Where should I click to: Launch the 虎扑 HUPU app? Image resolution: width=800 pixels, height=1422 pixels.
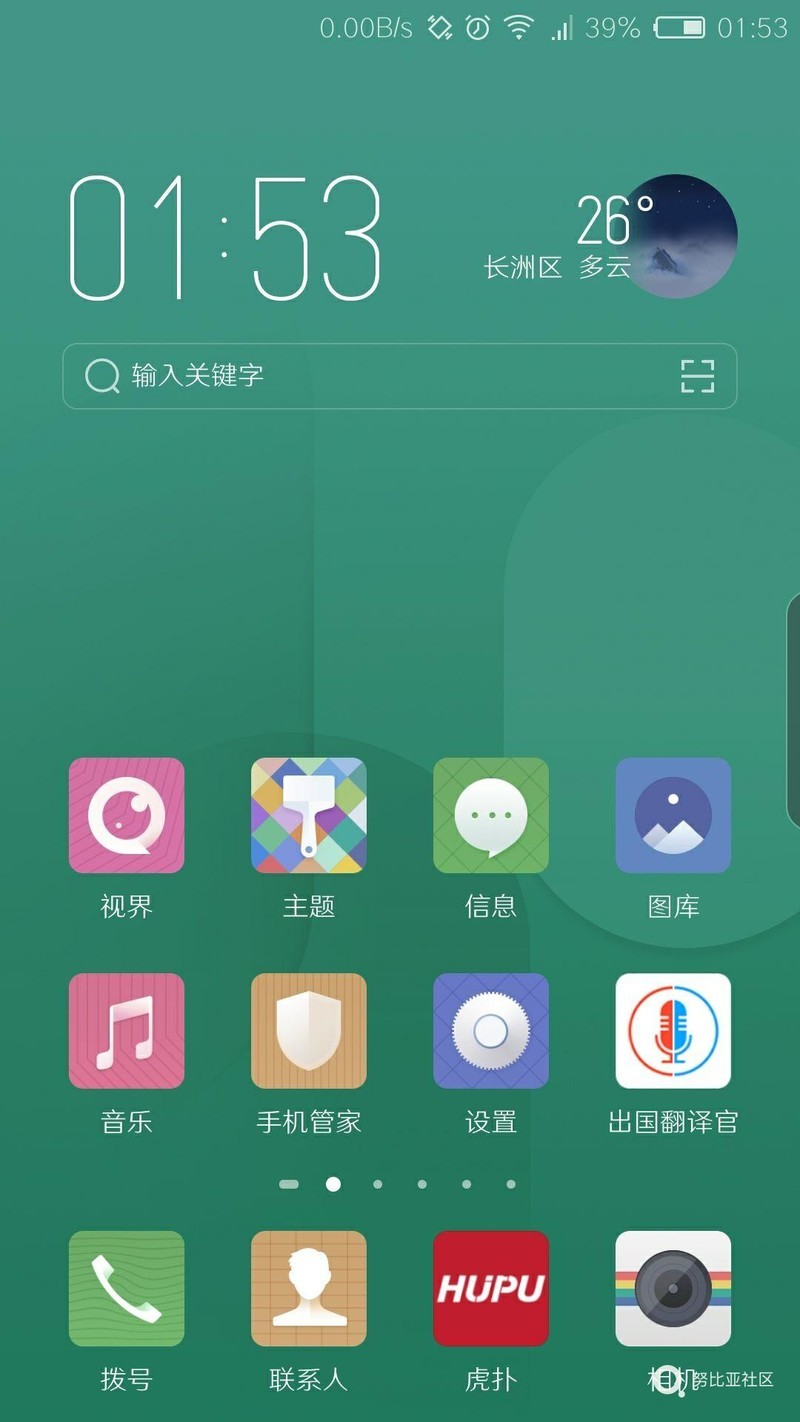pyautogui.click(x=490, y=1288)
